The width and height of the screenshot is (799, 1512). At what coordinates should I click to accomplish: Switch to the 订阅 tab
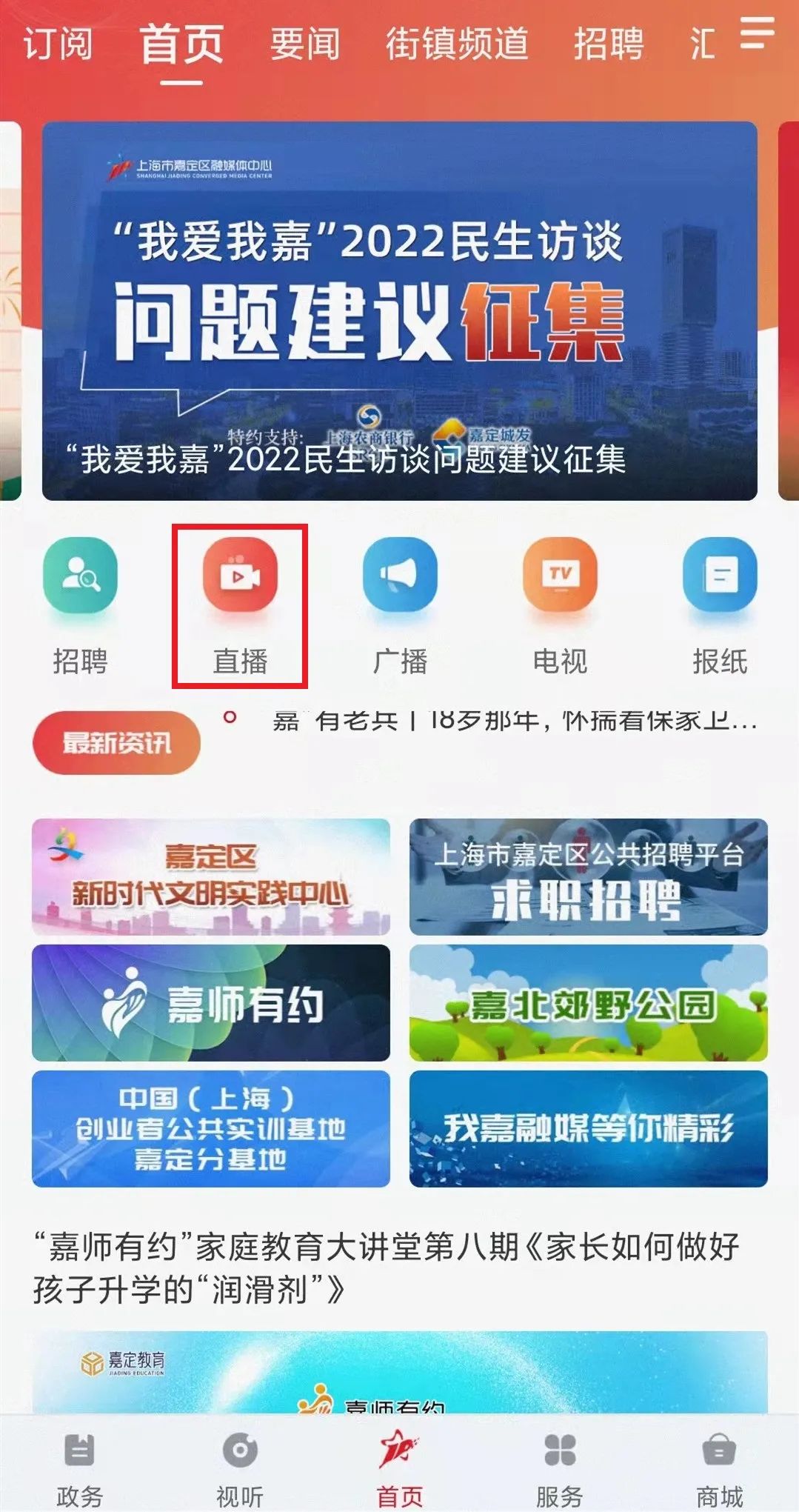pos(58,44)
